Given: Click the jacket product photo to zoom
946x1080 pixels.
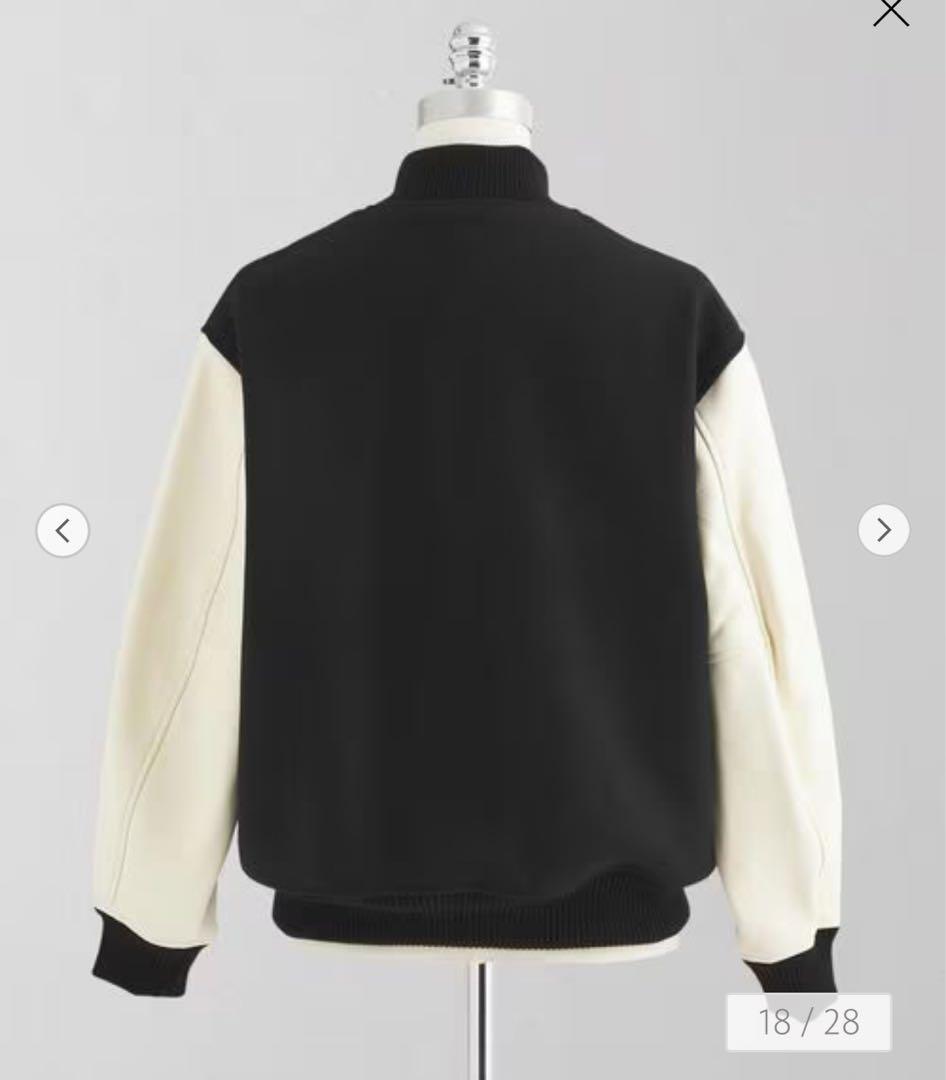Looking at the screenshot, I should click(470, 550).
